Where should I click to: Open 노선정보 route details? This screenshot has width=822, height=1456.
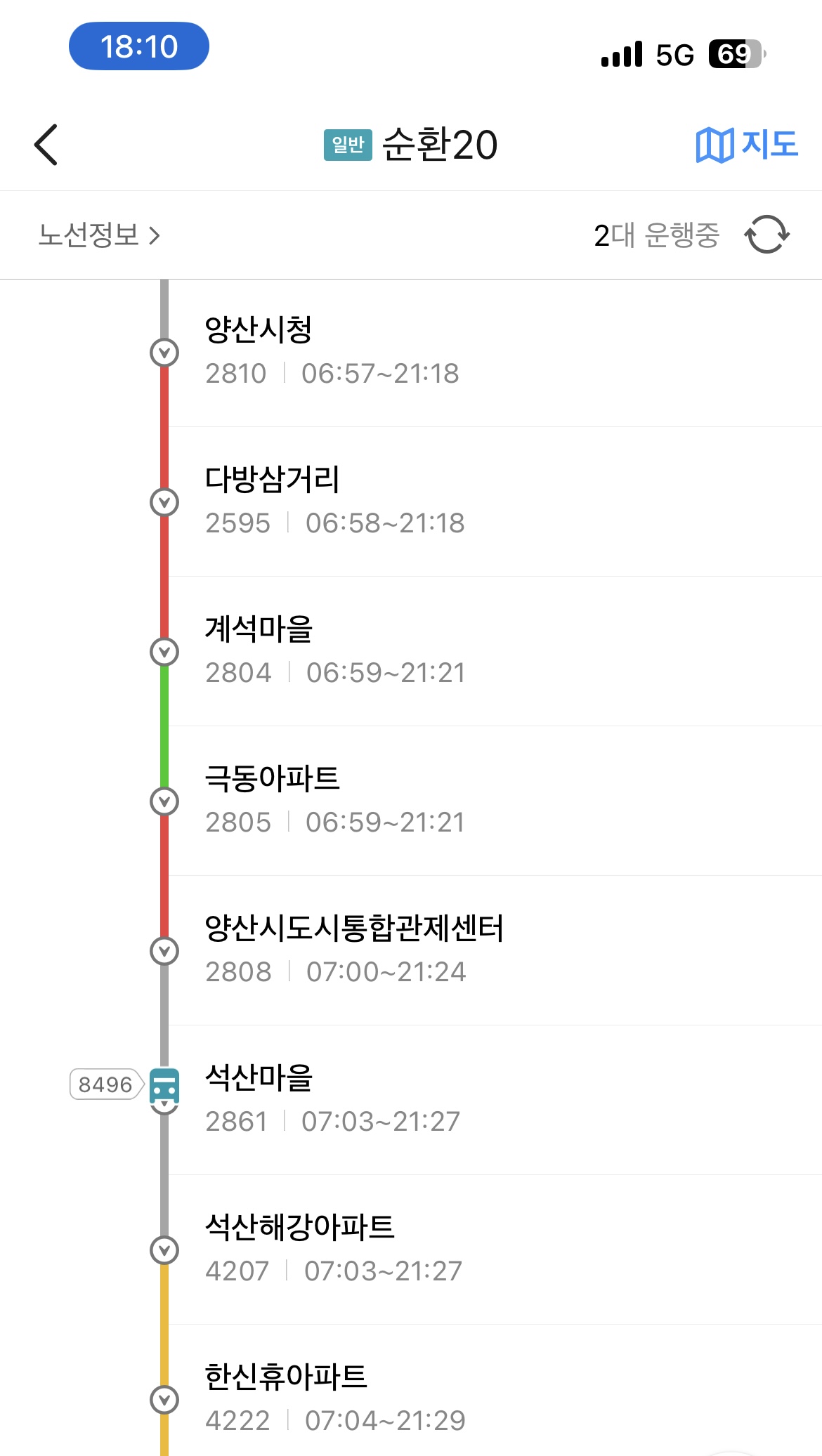pyautogui.click(x=99, y=235)
